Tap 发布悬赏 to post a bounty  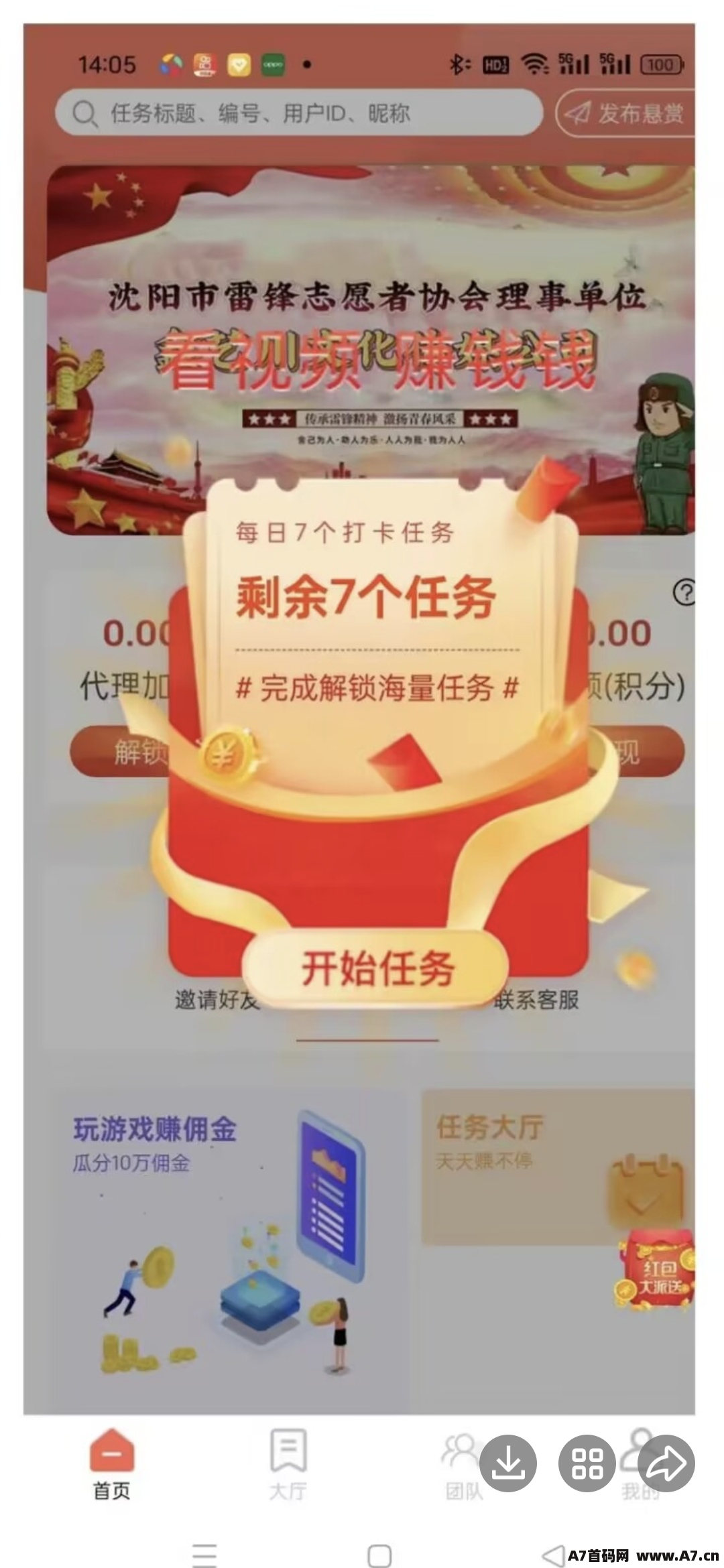point(625,113)
